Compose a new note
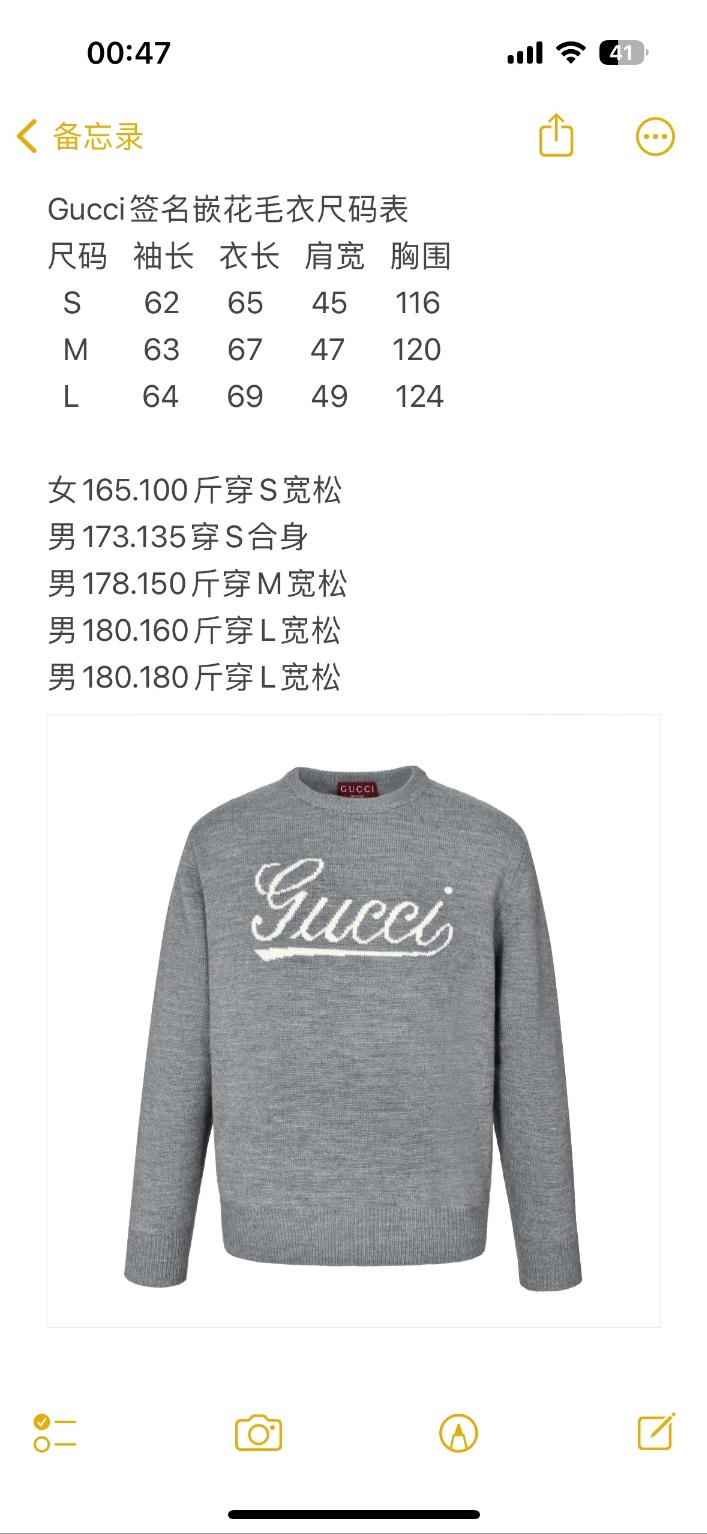The height and width of the screenshot is (1534, 707). click(x=656, y=1432)
